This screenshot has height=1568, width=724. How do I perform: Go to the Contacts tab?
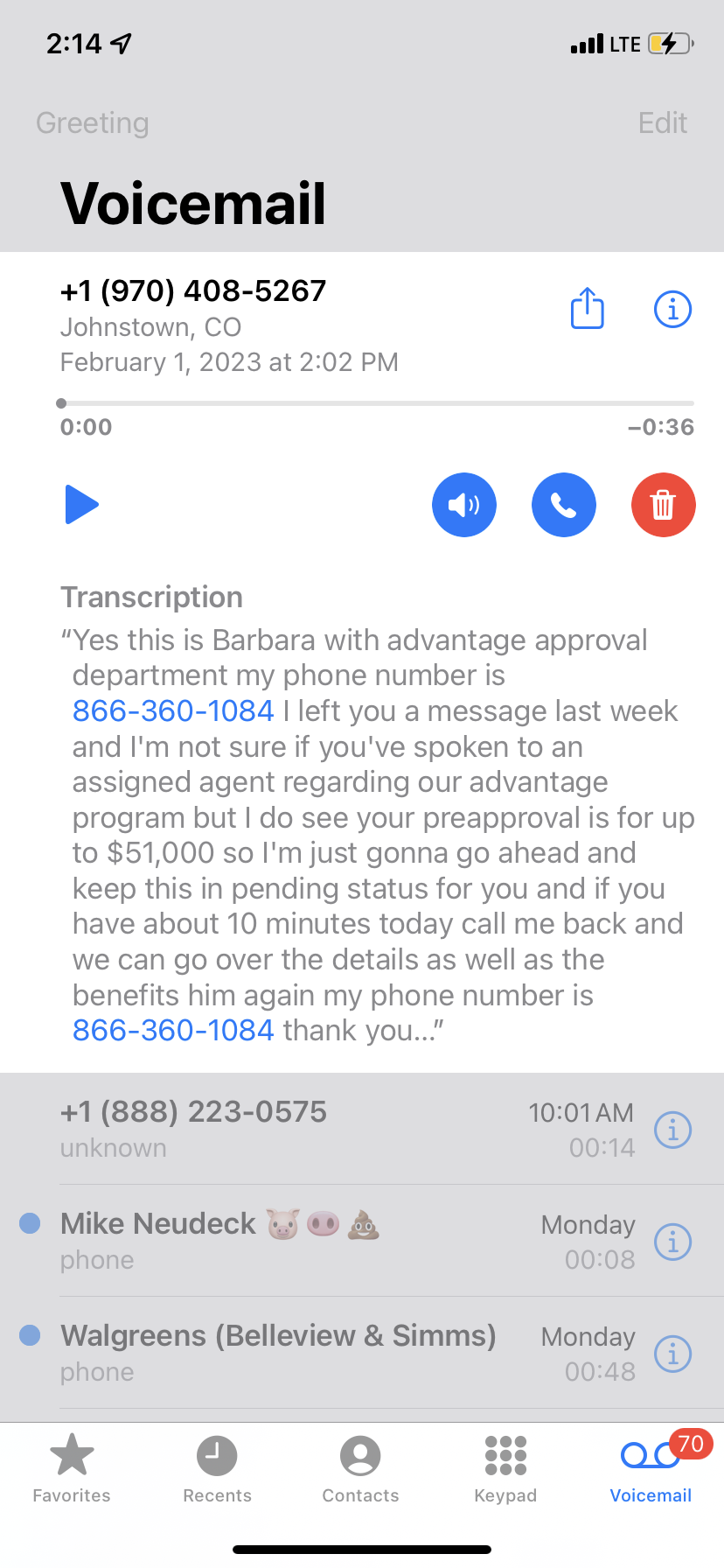pos(360,1469)
